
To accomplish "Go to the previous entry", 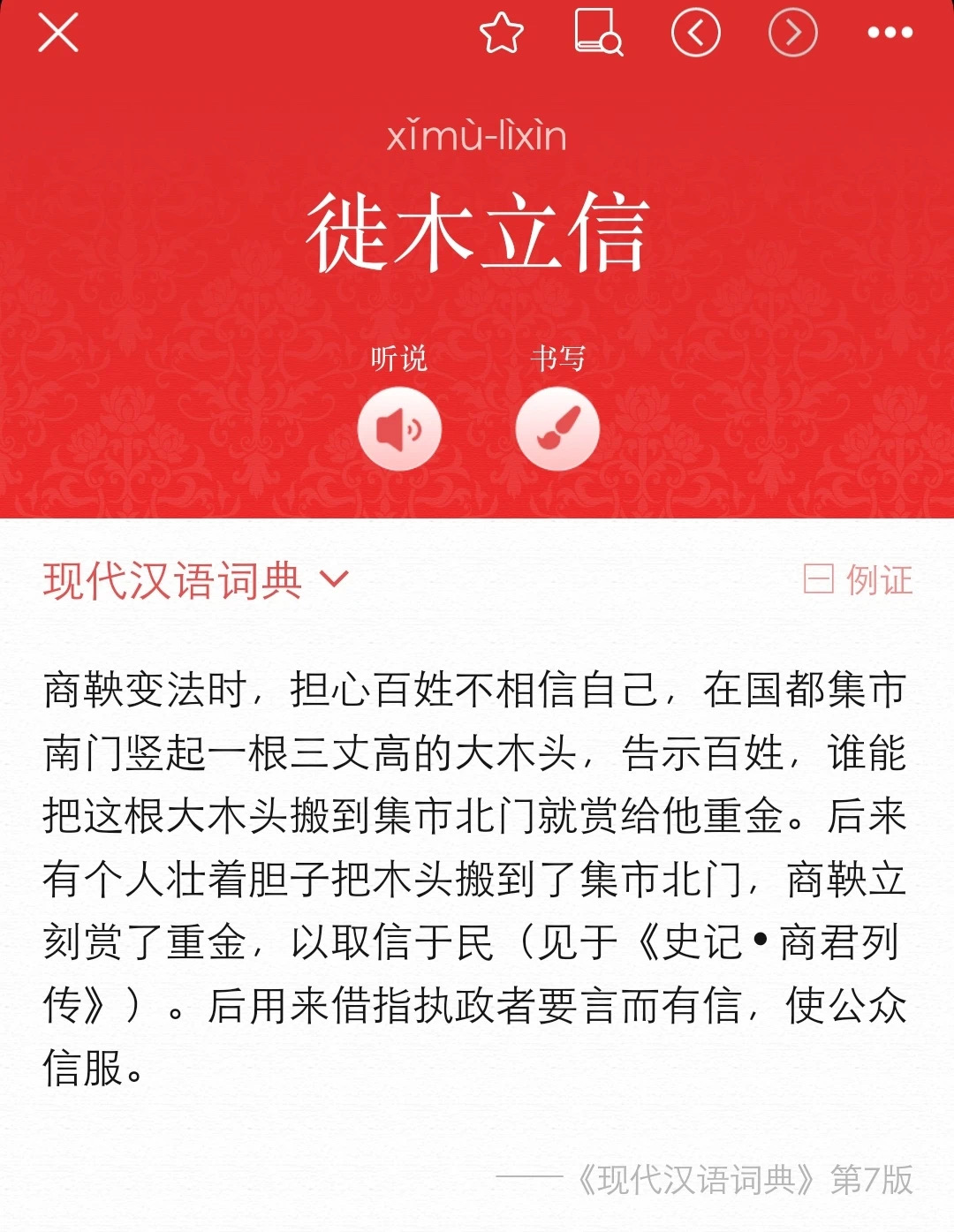I will (696, 34).
